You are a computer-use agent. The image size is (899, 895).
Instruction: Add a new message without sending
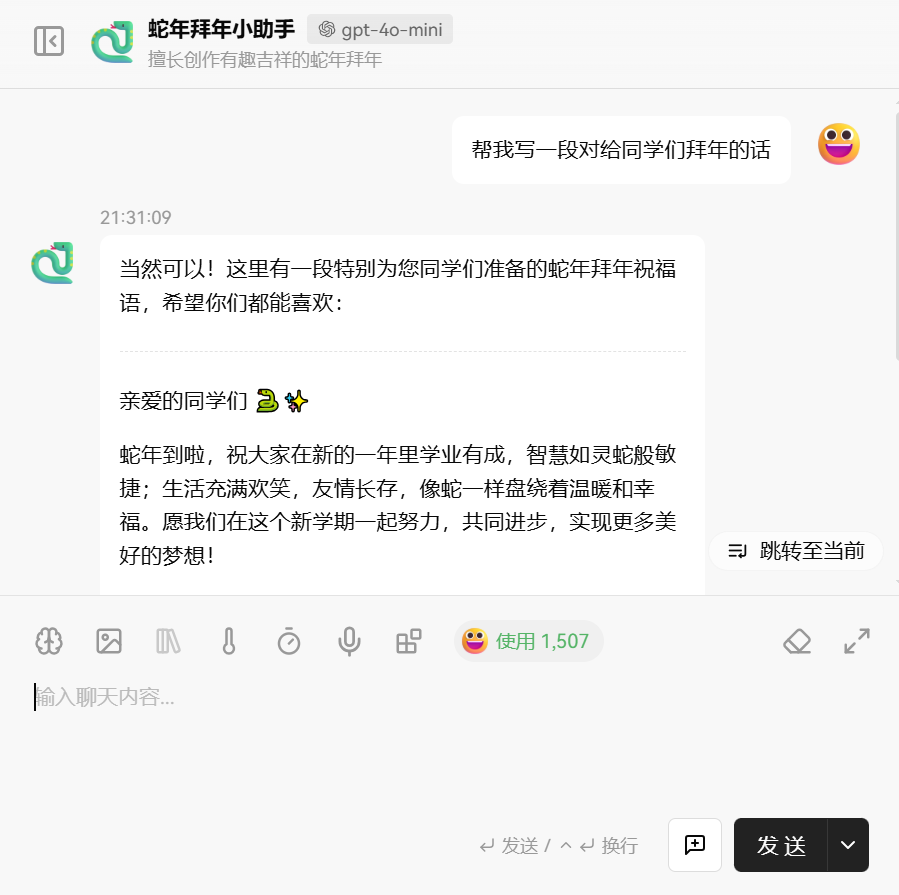point(695,845)
